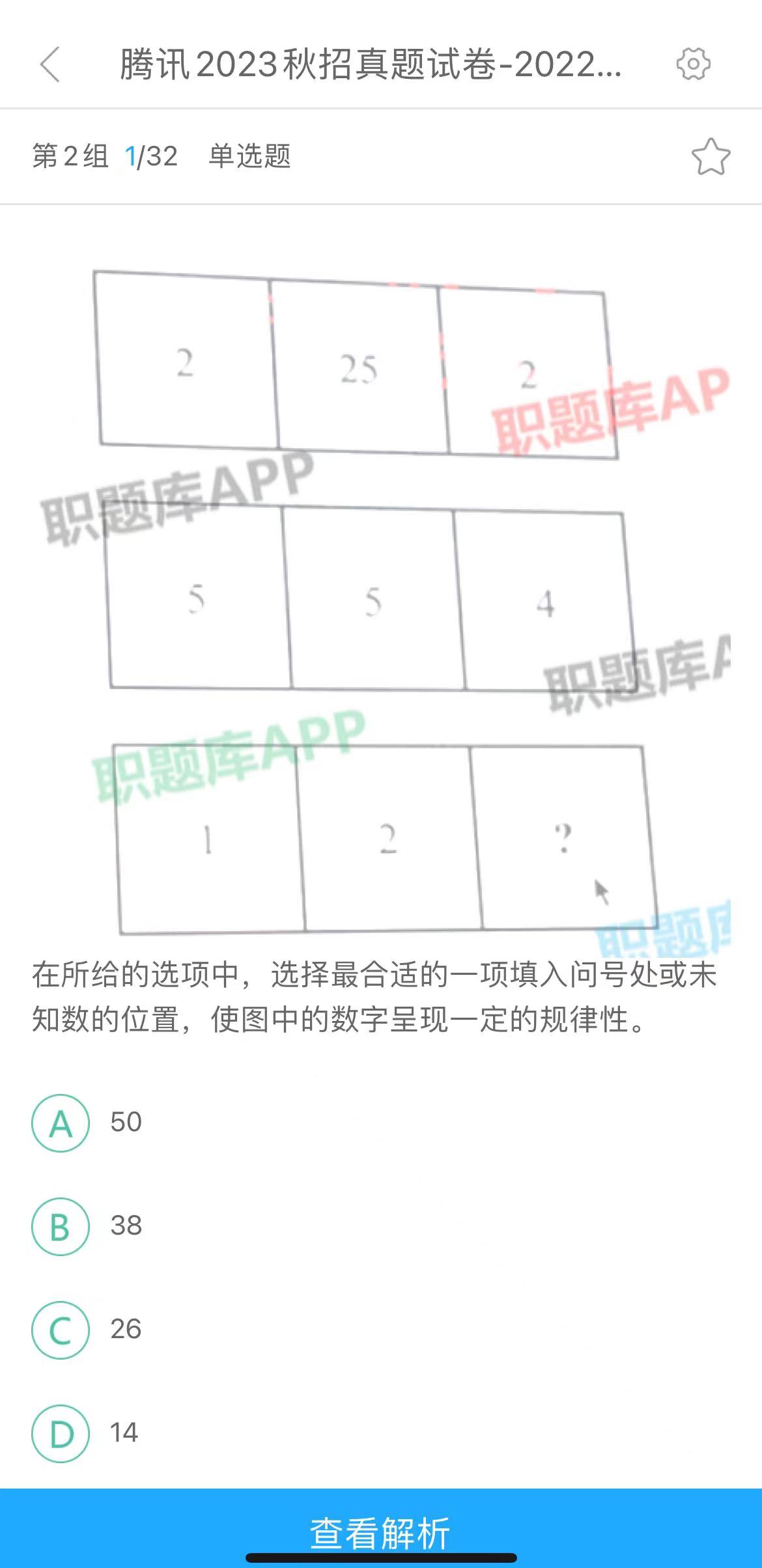Screen dimensions: 762x1568
Task: Favorite this question with the star
Action: tap(710, 157)
